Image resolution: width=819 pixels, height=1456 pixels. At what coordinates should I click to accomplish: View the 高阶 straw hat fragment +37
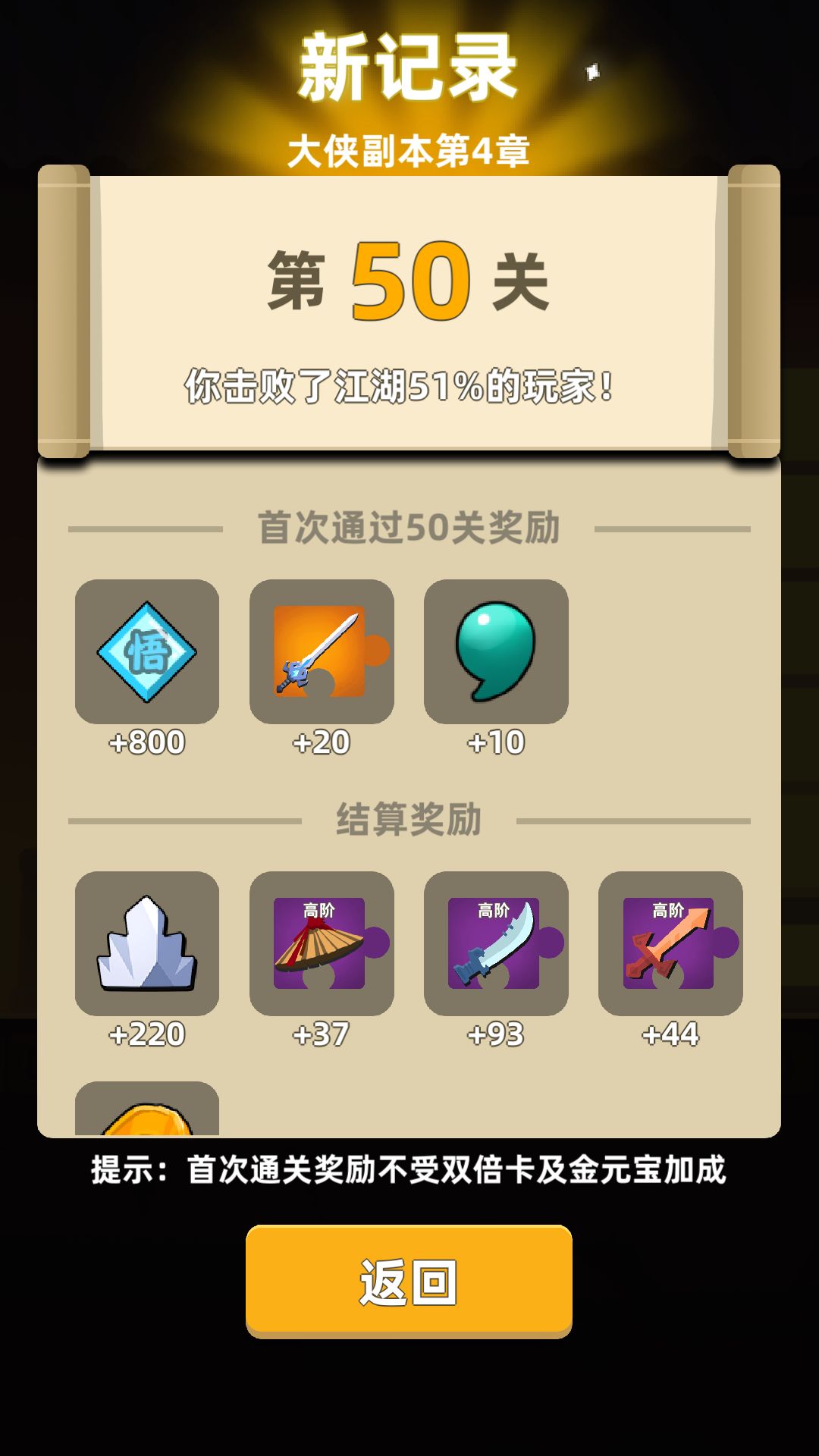coord(322,943)
